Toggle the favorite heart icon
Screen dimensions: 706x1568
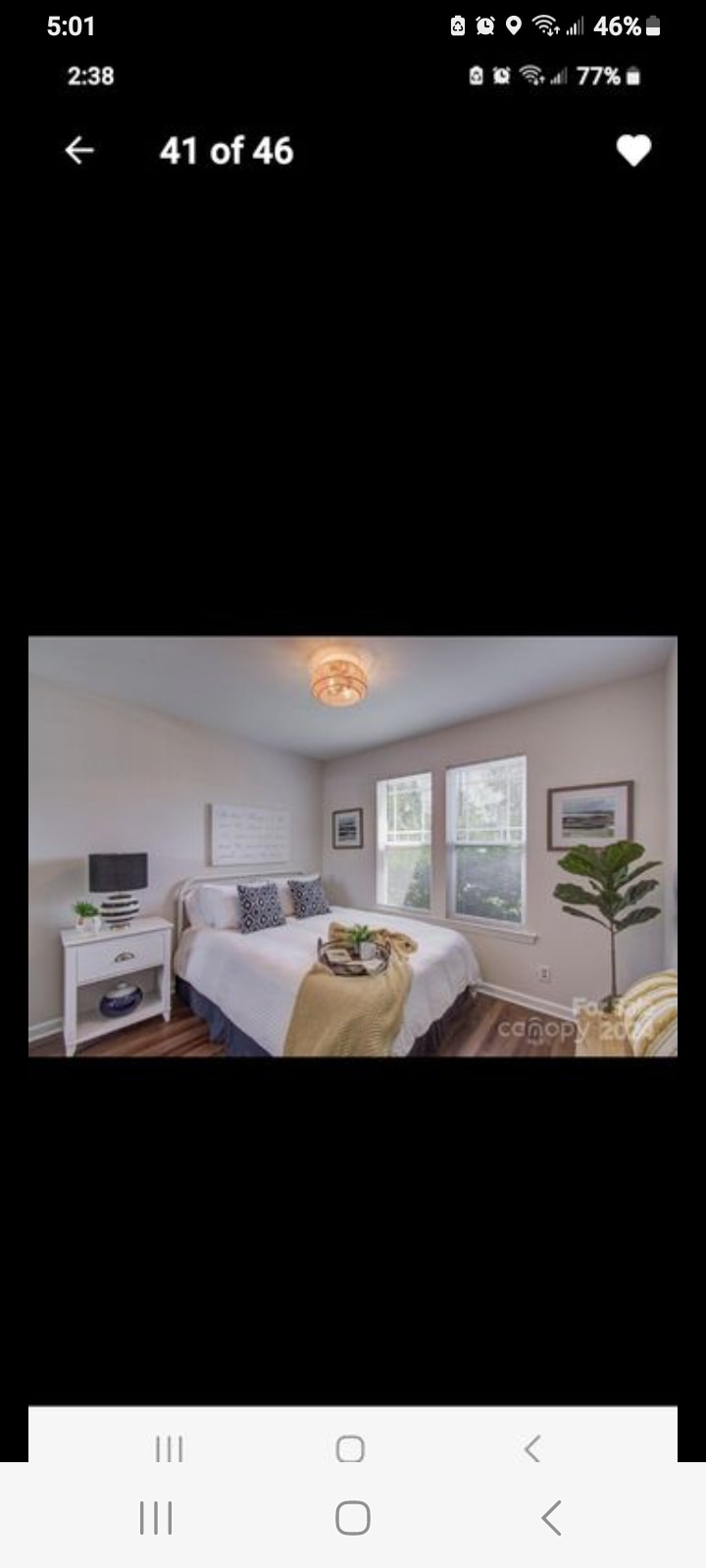pos(633,151)
